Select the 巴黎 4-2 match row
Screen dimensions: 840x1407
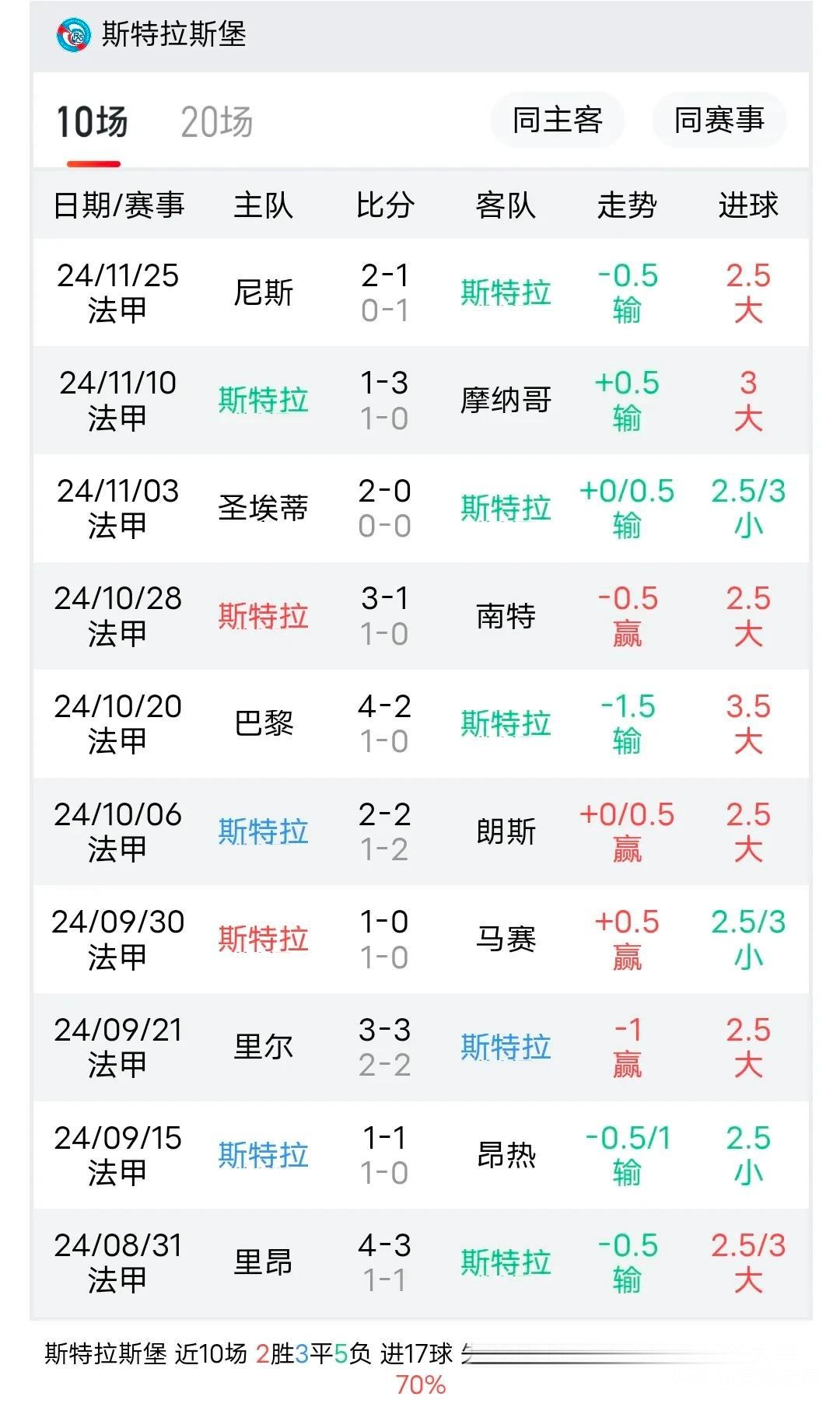[420, 723]
